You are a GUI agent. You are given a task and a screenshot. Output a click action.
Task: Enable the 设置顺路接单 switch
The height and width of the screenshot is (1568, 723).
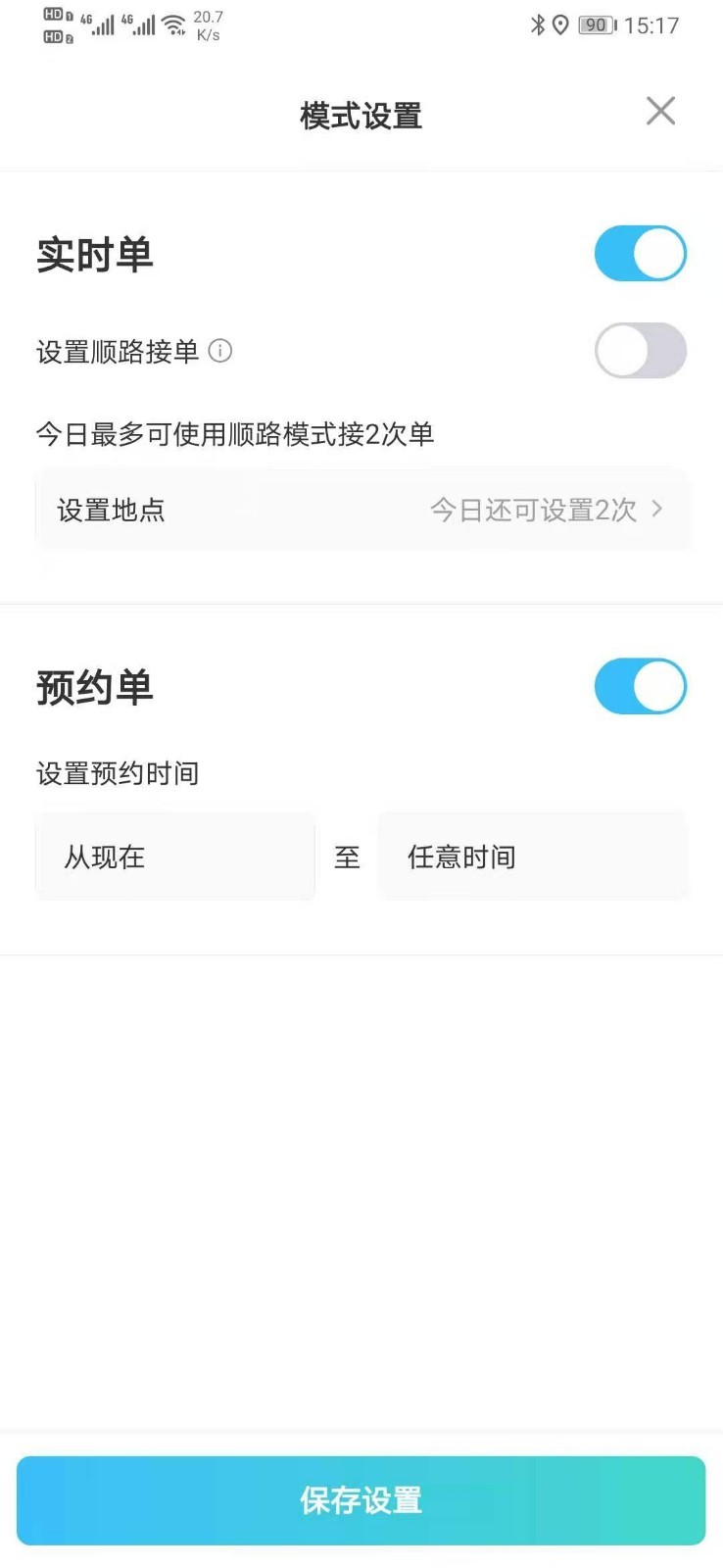(x=640, y=351)
